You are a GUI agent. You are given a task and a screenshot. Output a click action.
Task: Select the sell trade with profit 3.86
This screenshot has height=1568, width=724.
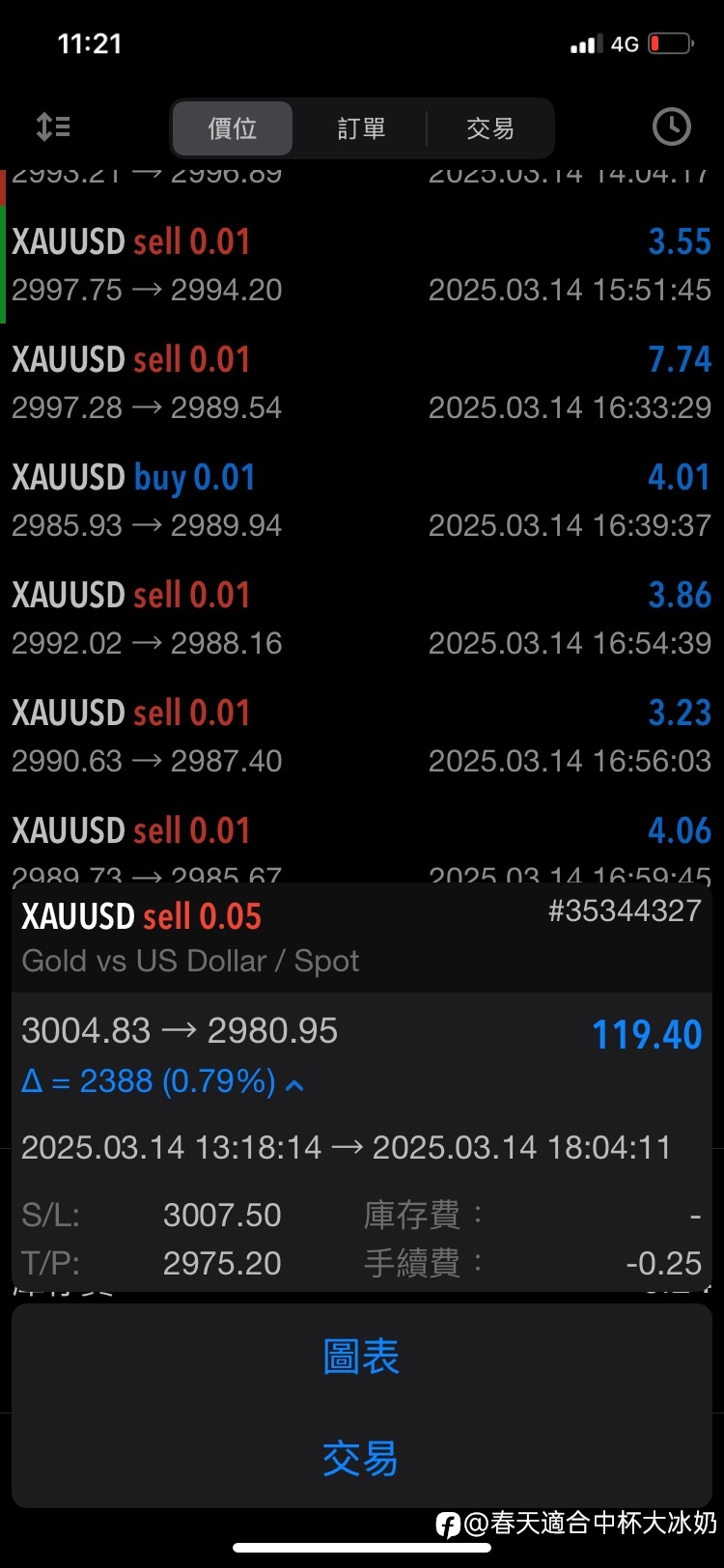click(362, 617)
